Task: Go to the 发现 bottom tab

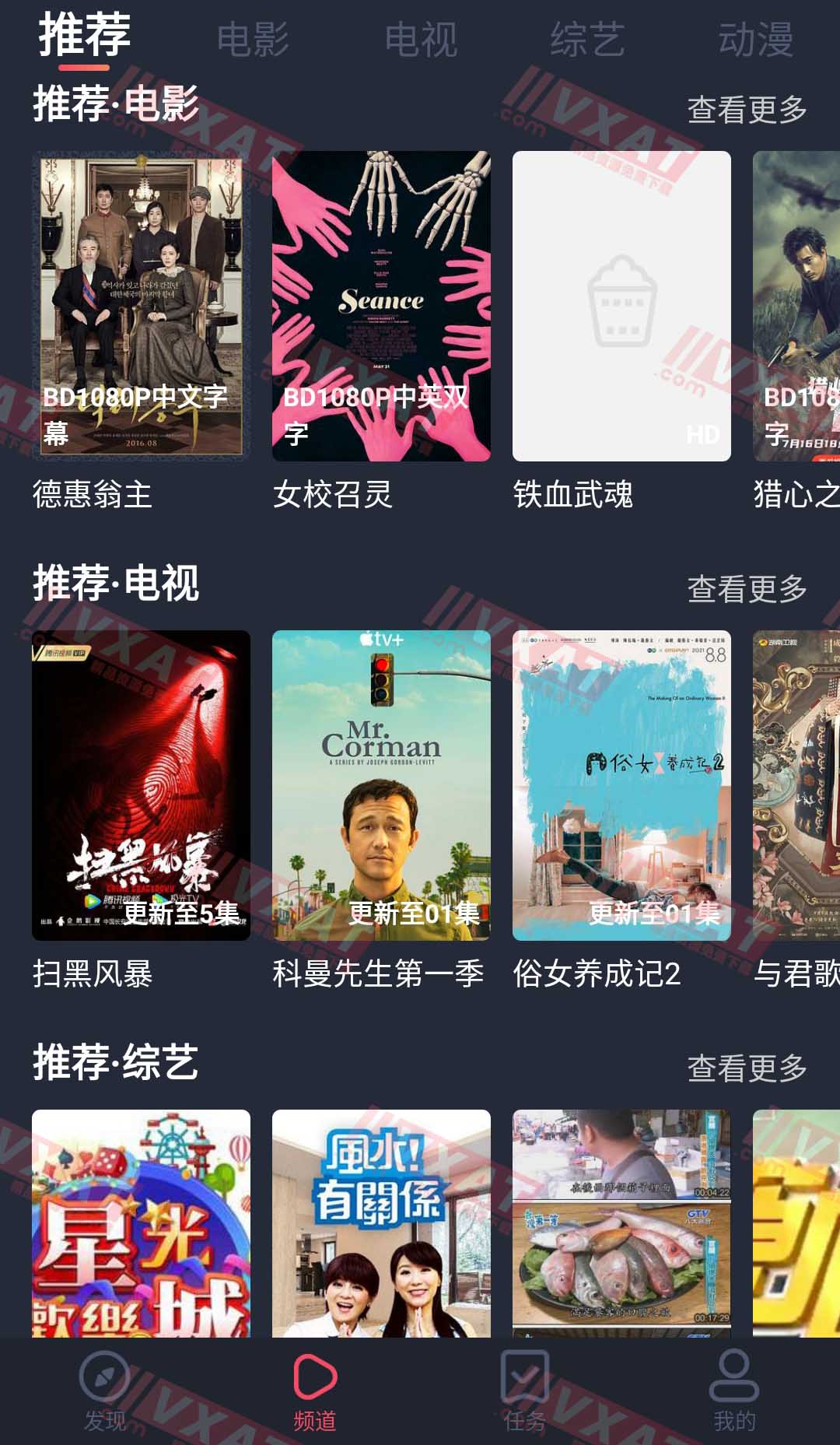Action: 105,1391
